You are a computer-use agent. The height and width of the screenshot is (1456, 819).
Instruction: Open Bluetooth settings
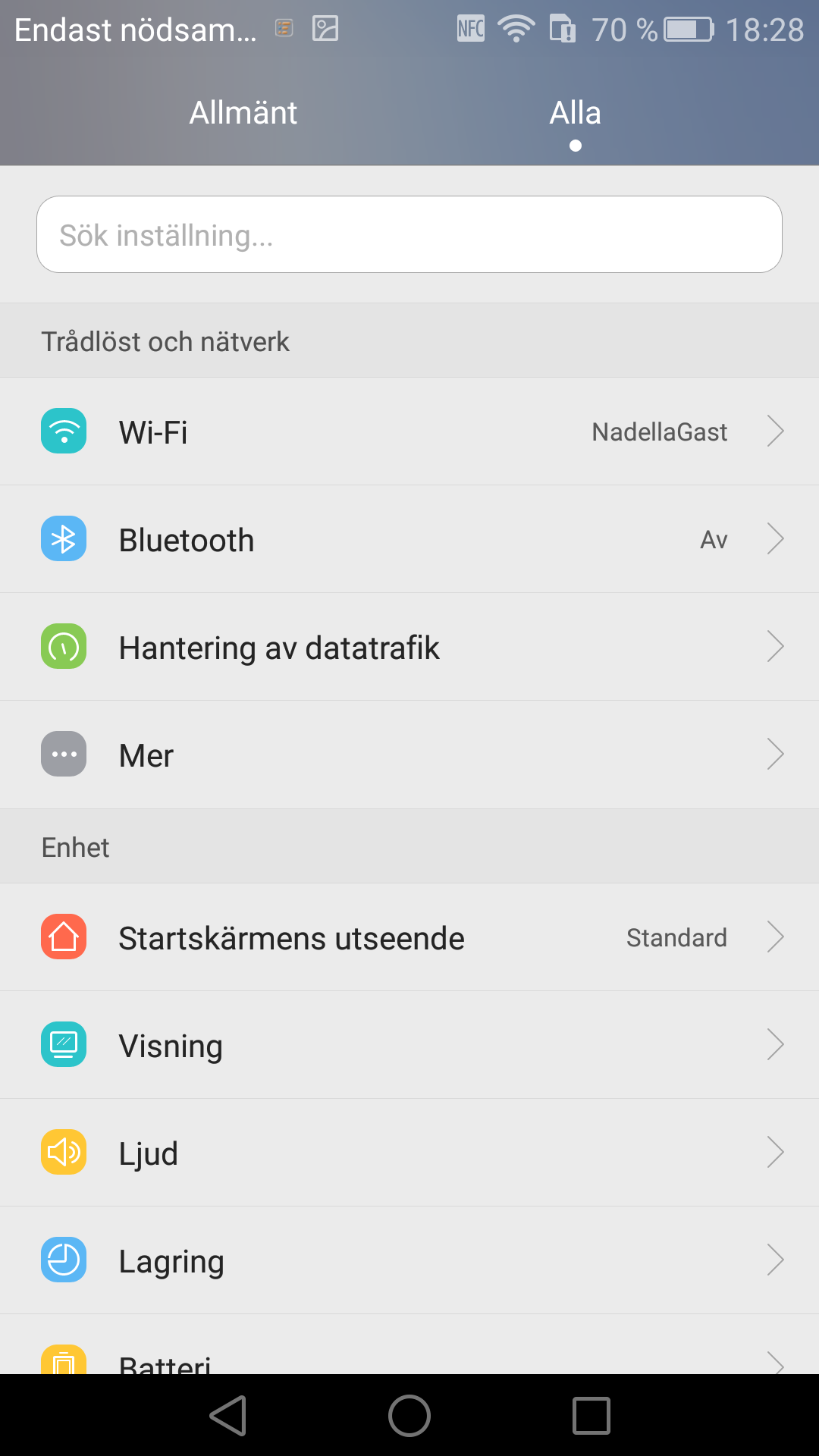tap(409, 539)
